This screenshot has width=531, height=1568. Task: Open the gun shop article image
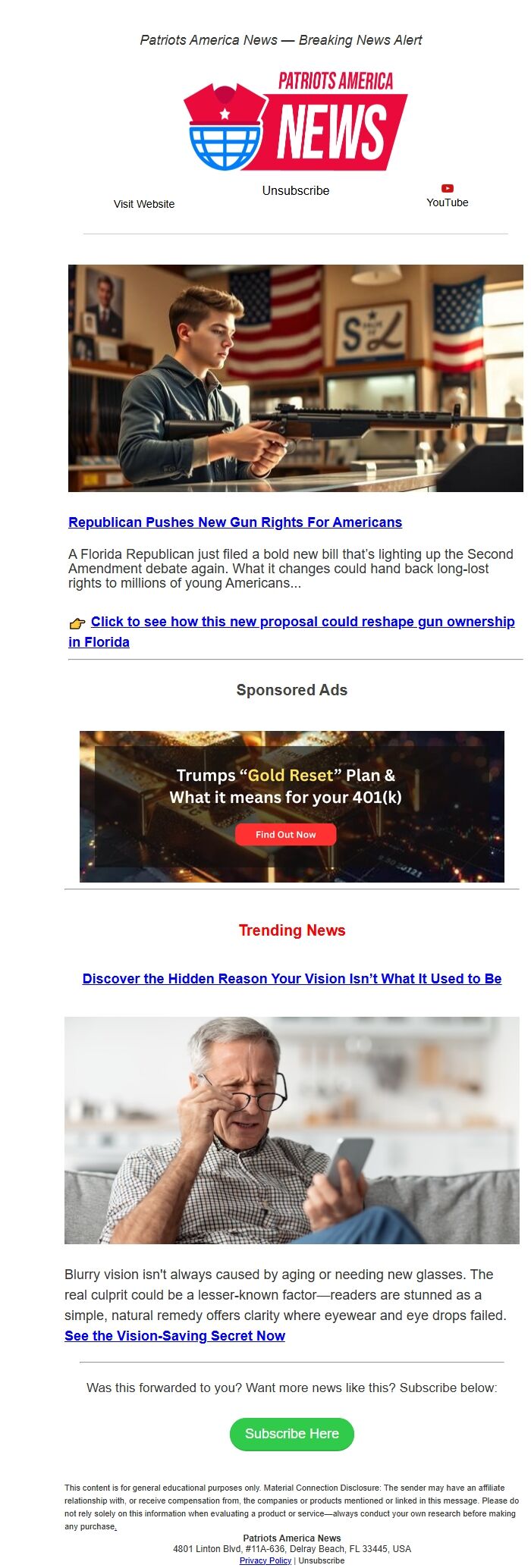click(x=296, y=378)
